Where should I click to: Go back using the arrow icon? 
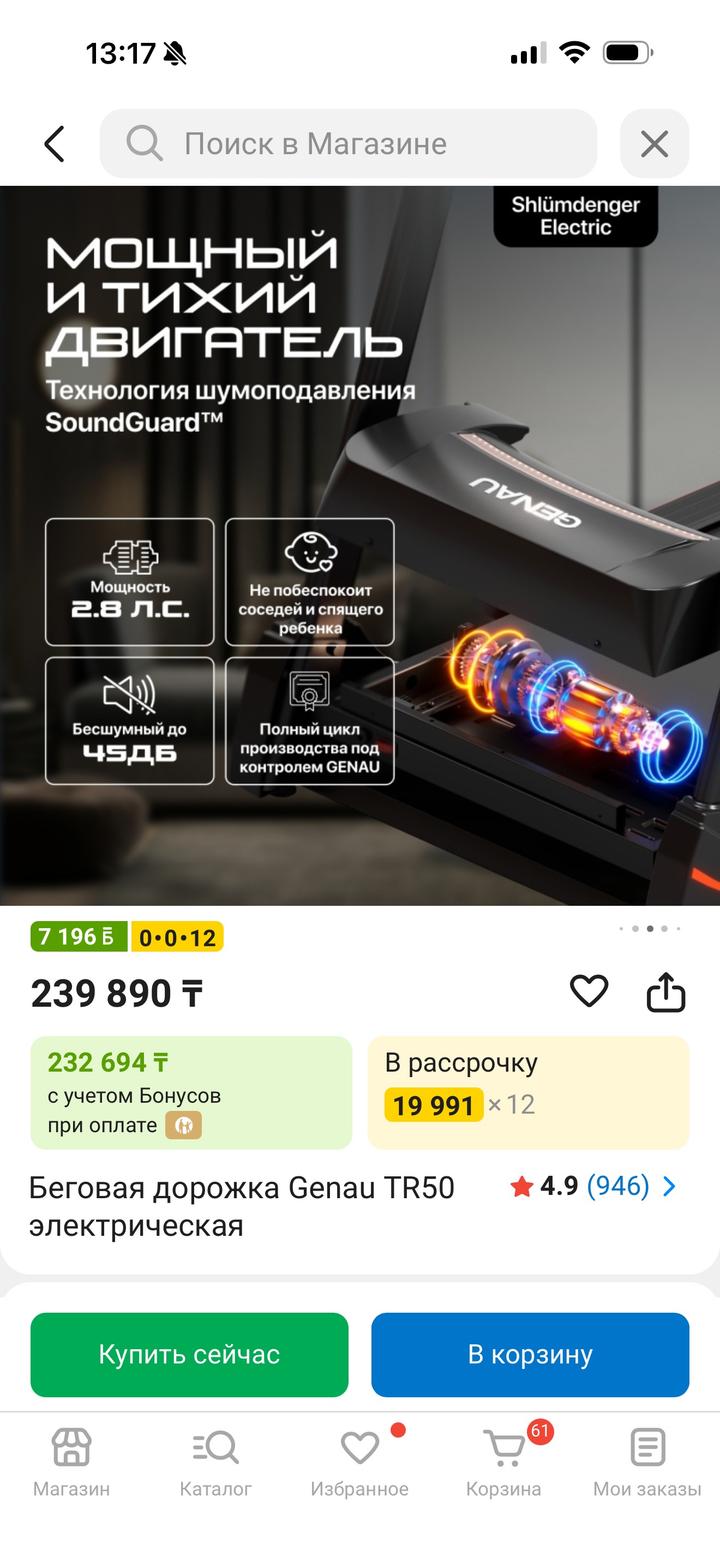point(55,144)
